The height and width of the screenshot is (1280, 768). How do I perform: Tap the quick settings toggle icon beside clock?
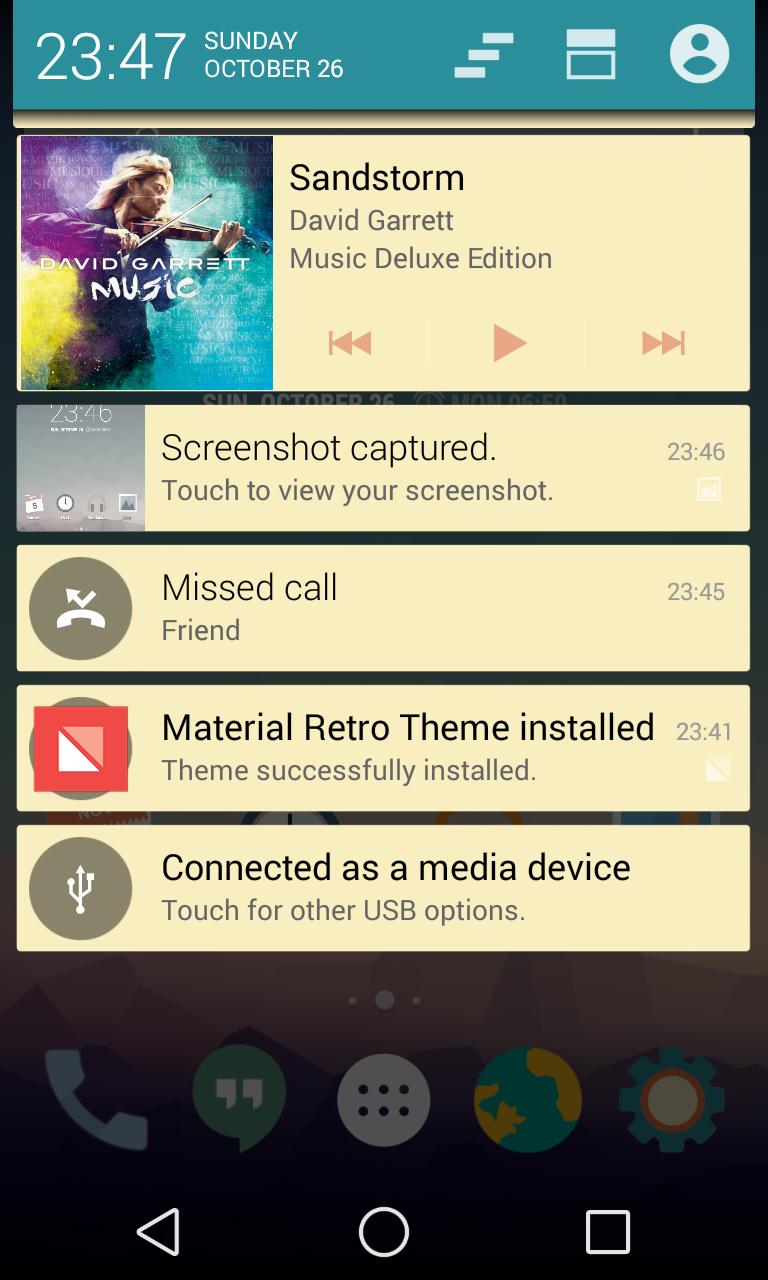tap(485, 56)
